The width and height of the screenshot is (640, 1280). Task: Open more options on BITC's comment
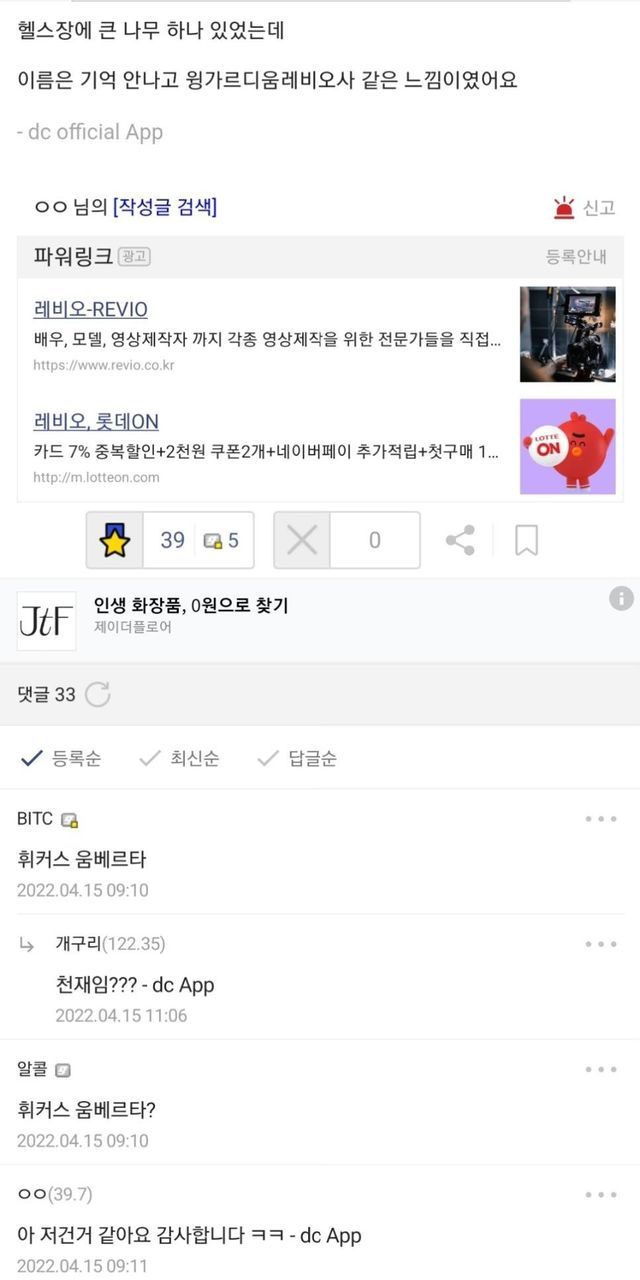point(601,819)
